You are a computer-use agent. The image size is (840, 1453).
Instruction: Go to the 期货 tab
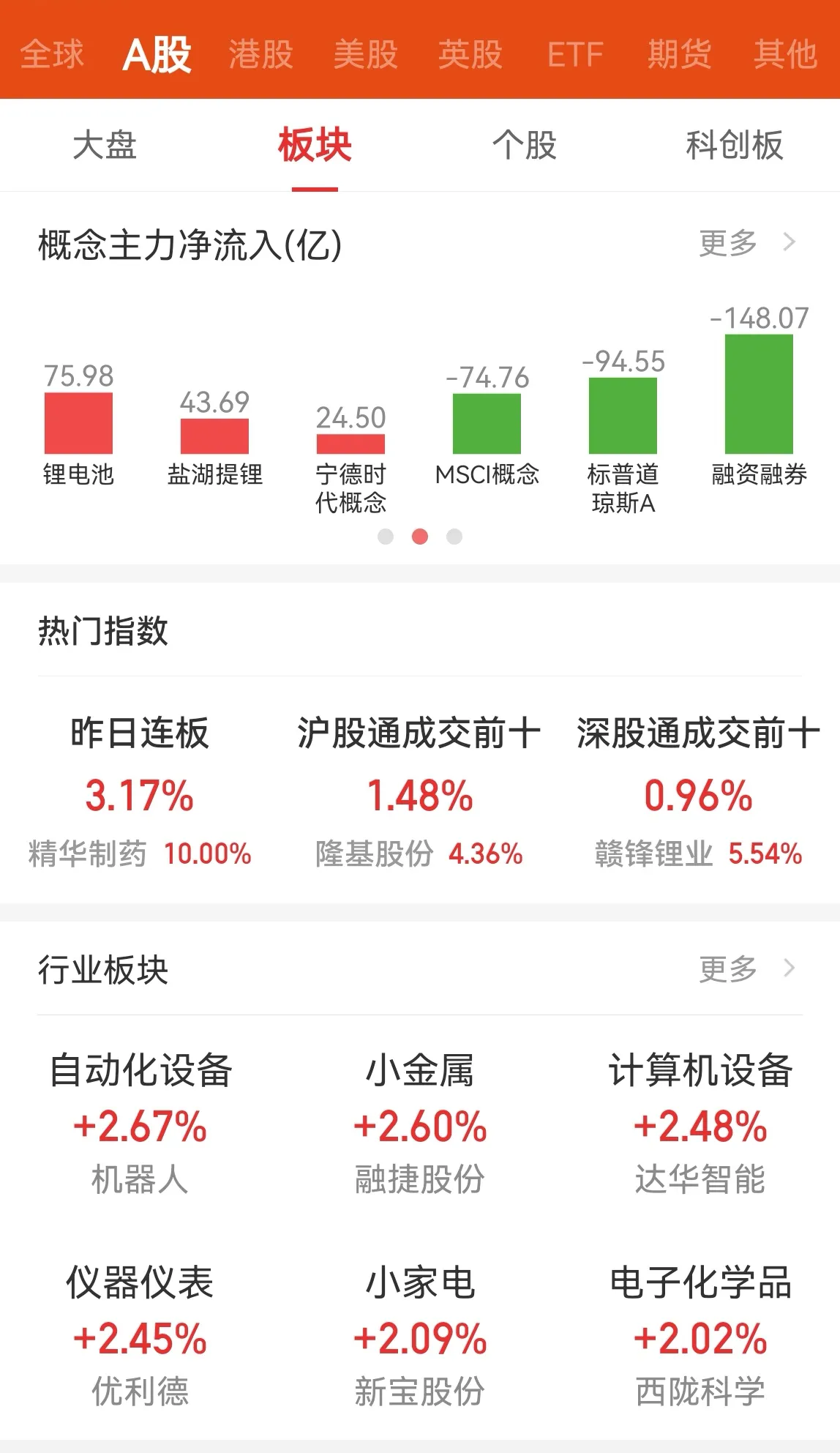click(679, 54)
